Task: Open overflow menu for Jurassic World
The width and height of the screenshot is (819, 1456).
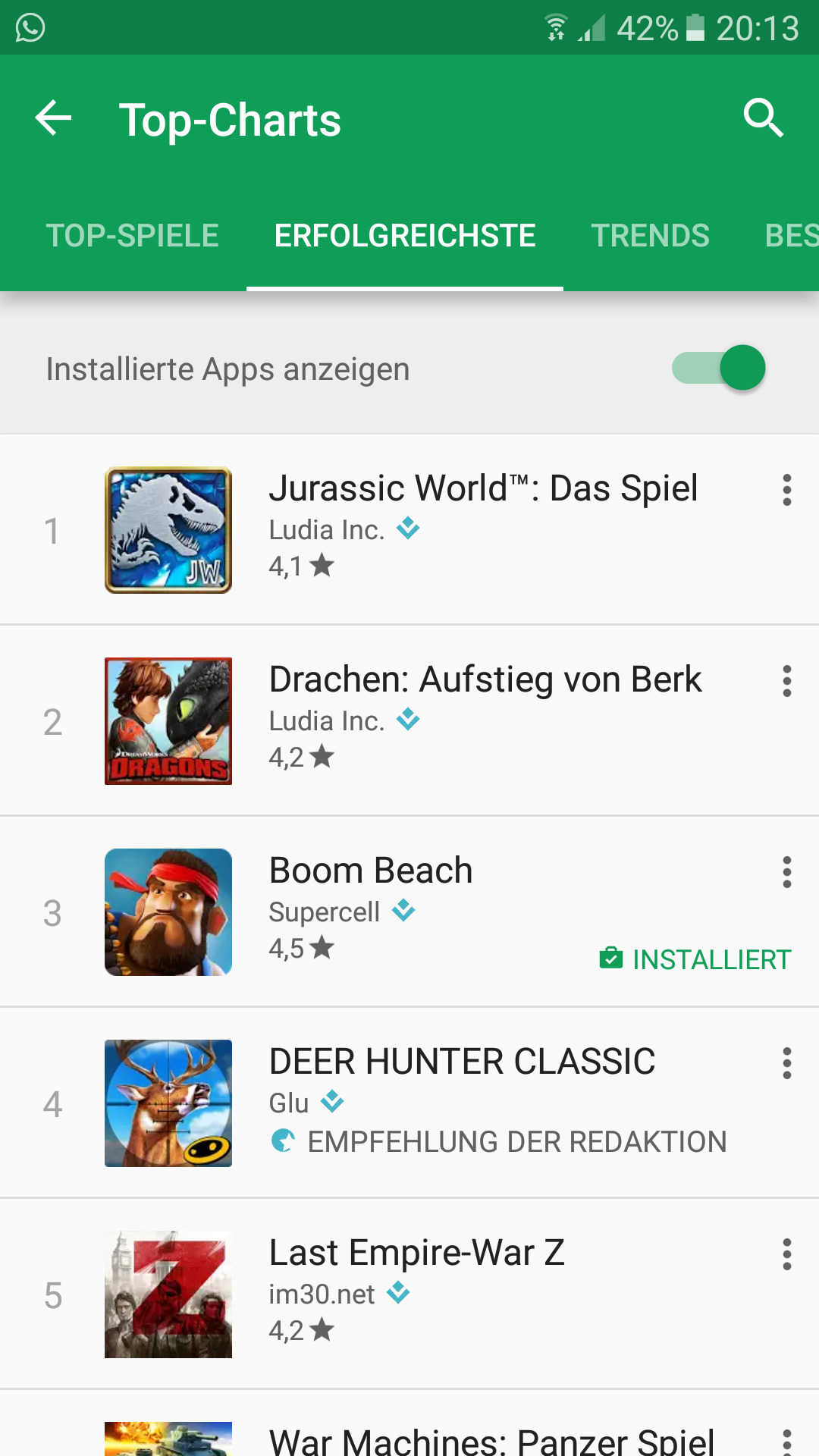Action: coord(787,491)
